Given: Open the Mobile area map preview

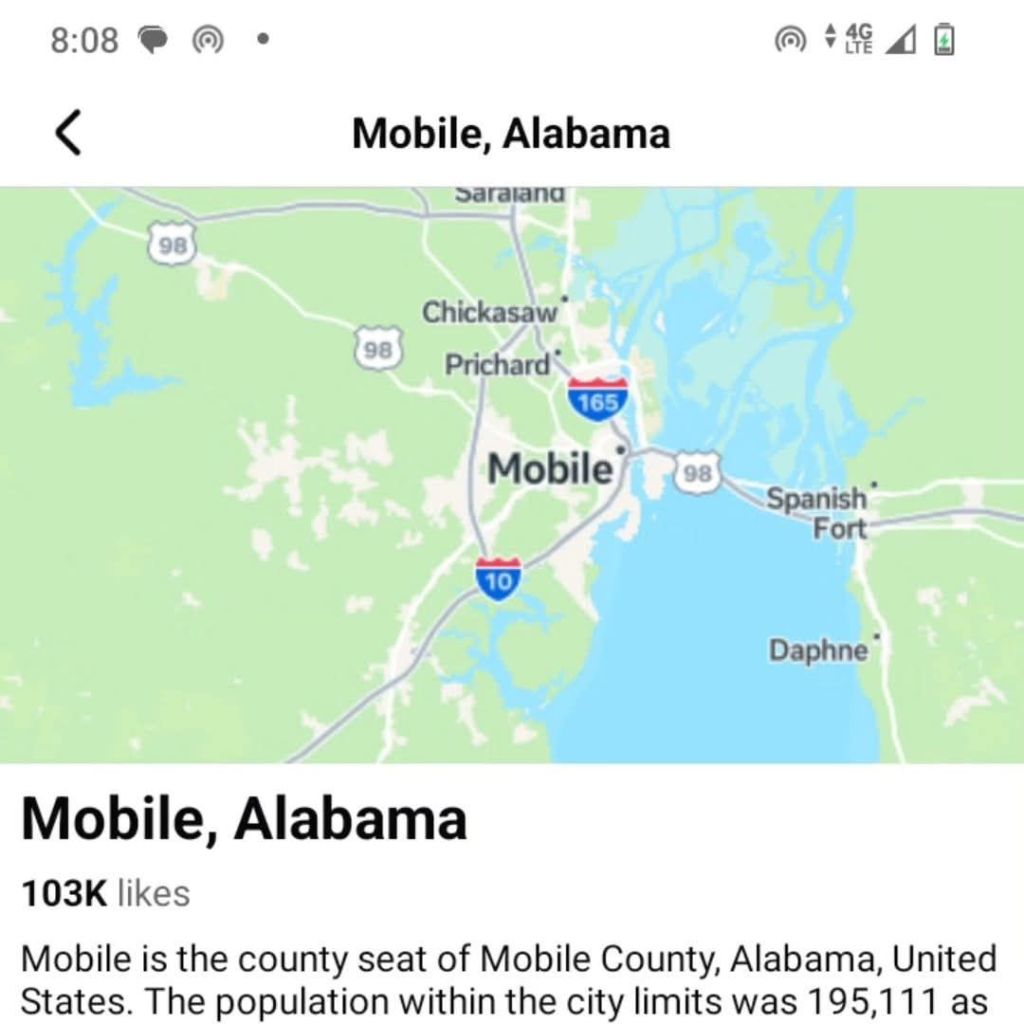Looking at the screenshot, I should click(x=512, y=474).
